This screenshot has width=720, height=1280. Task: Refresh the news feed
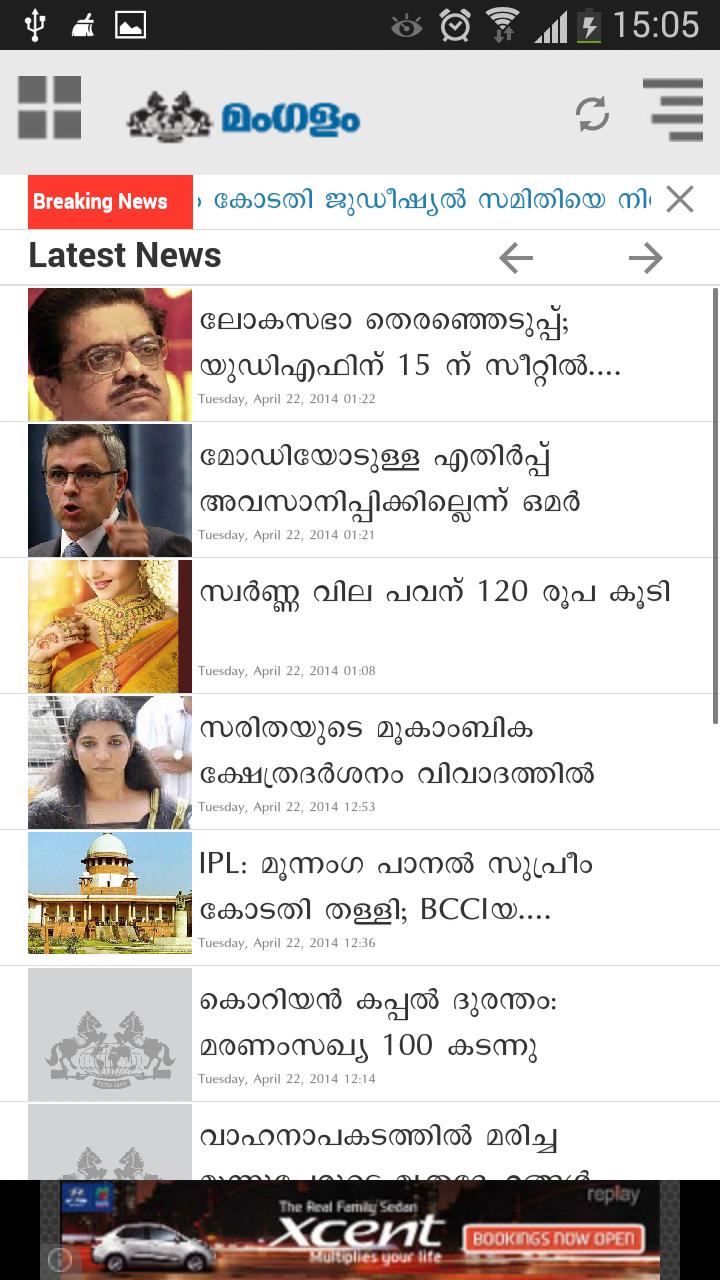click(x=592, y=114)
